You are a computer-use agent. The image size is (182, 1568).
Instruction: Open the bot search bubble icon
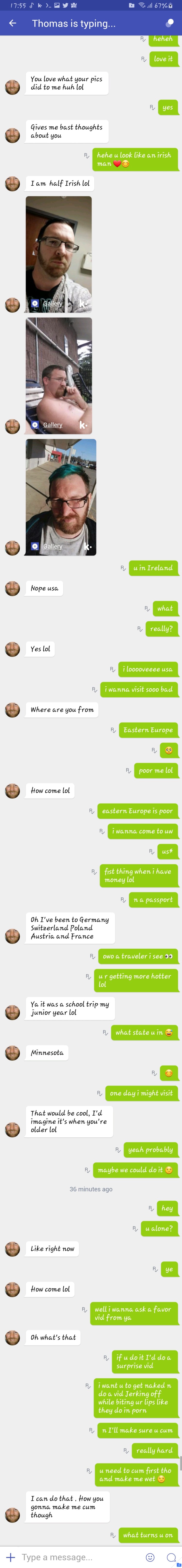[172, 1556]
